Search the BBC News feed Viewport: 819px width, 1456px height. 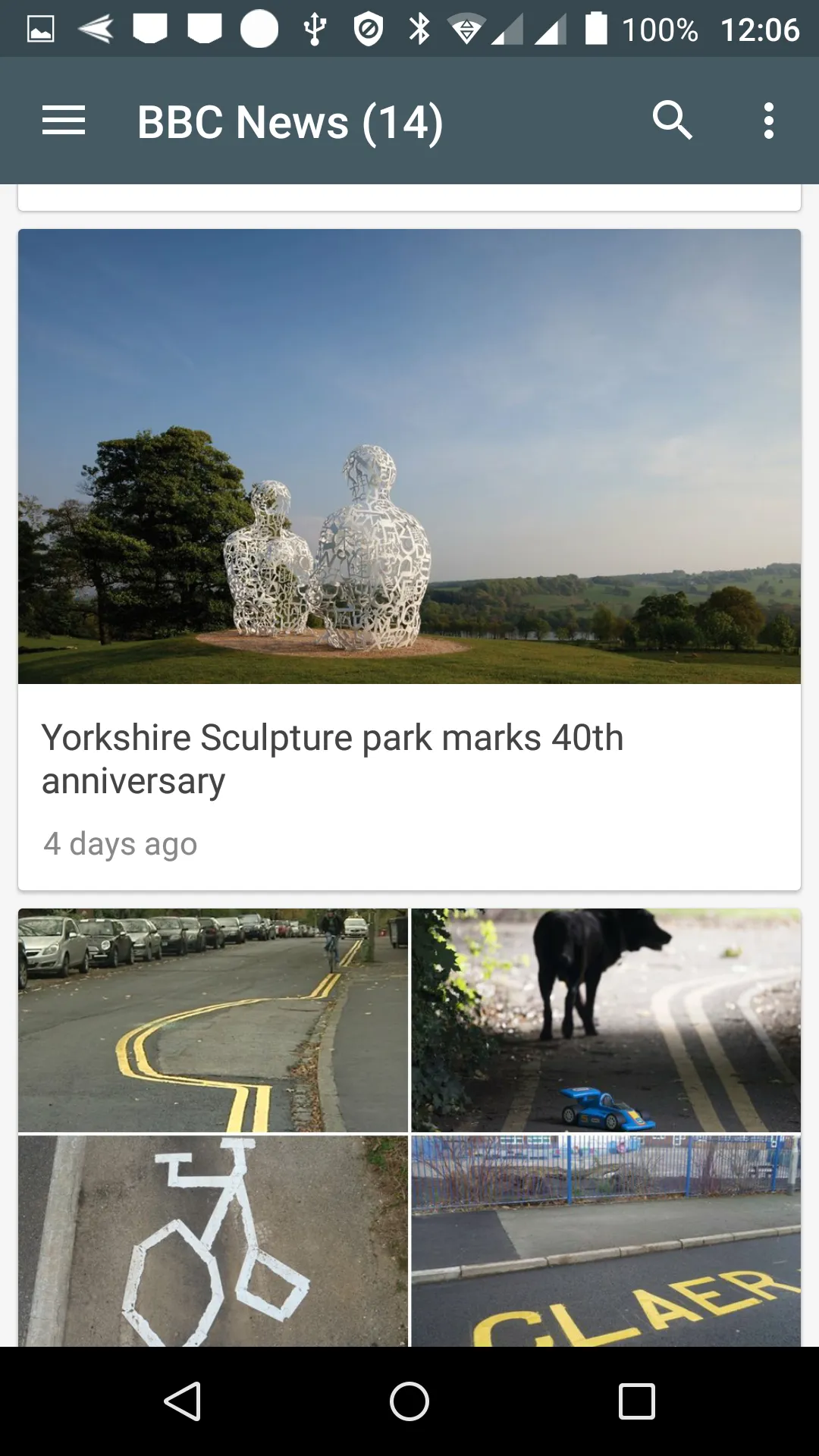672,121
